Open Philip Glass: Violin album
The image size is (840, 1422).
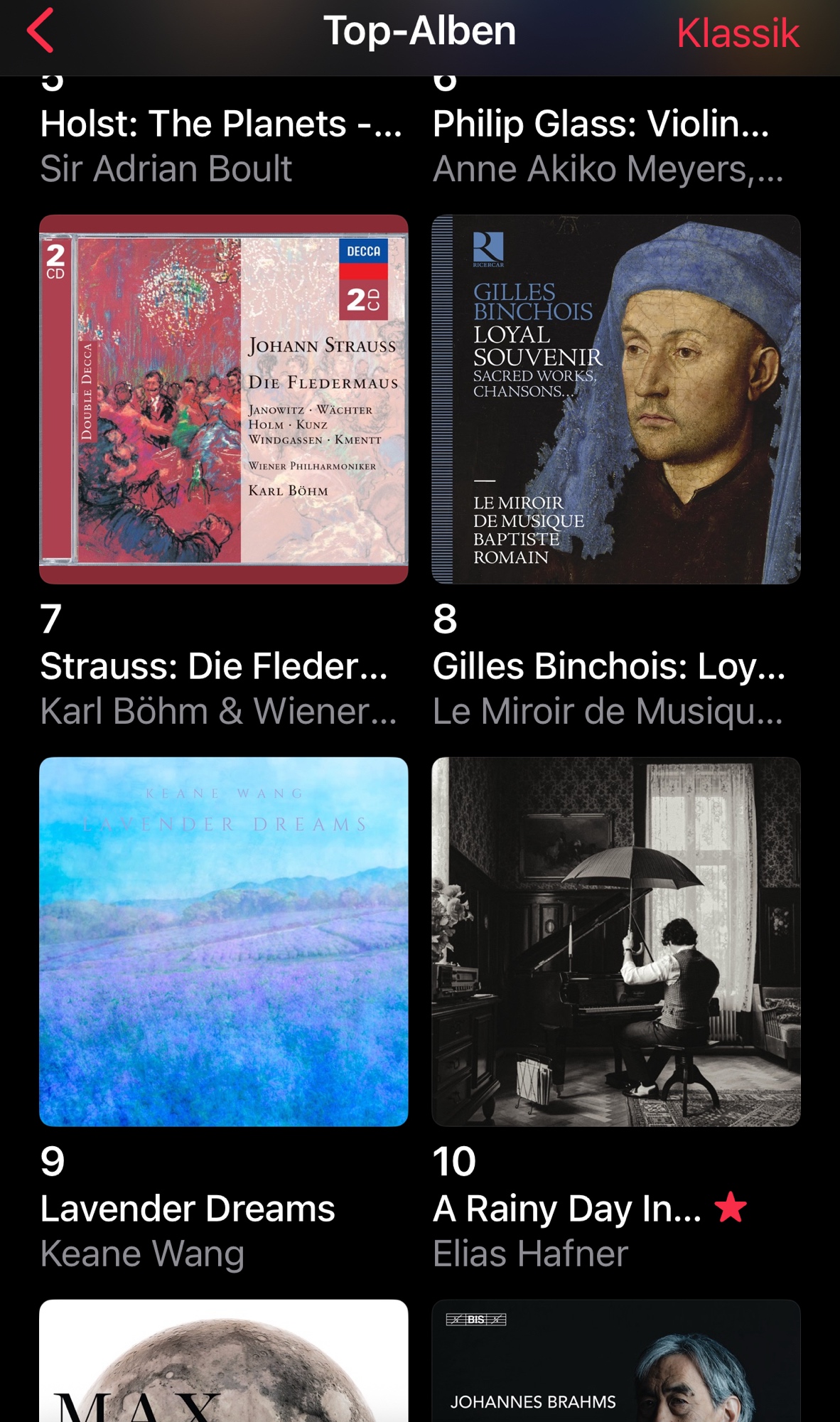click(x=601, y=124)
